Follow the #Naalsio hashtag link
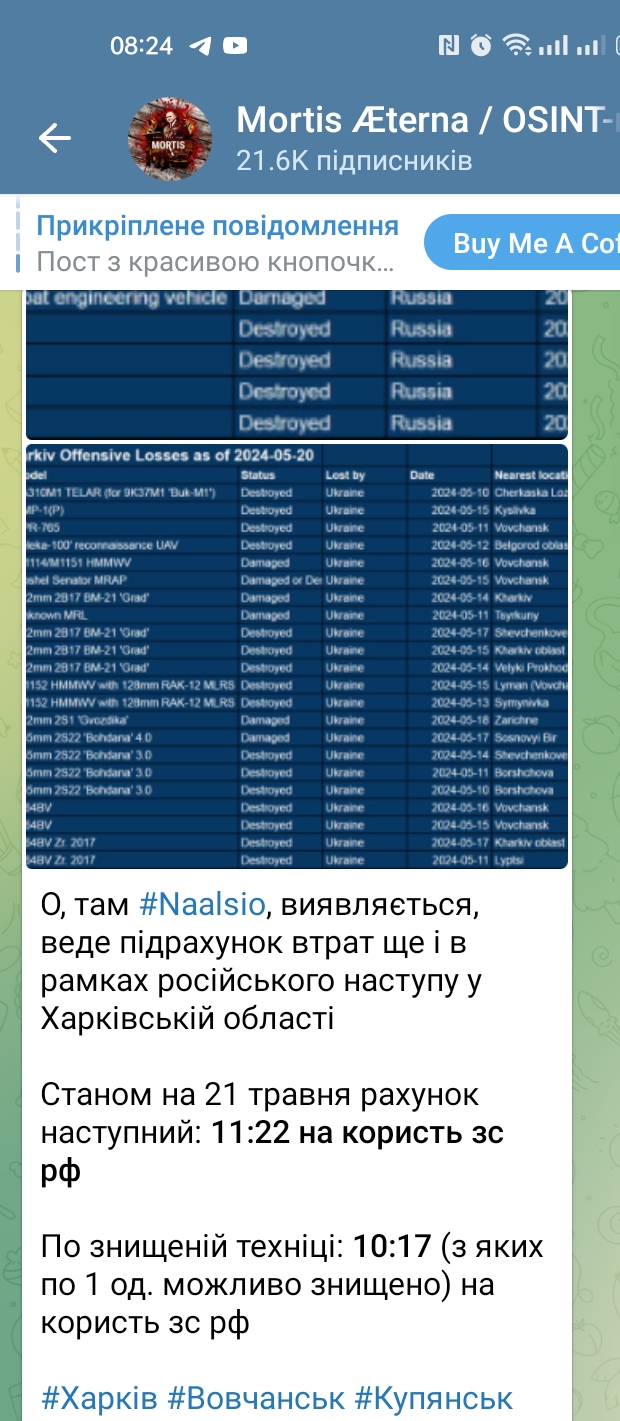This screenshot has height=1421, width=620. [x=202, y=905]
